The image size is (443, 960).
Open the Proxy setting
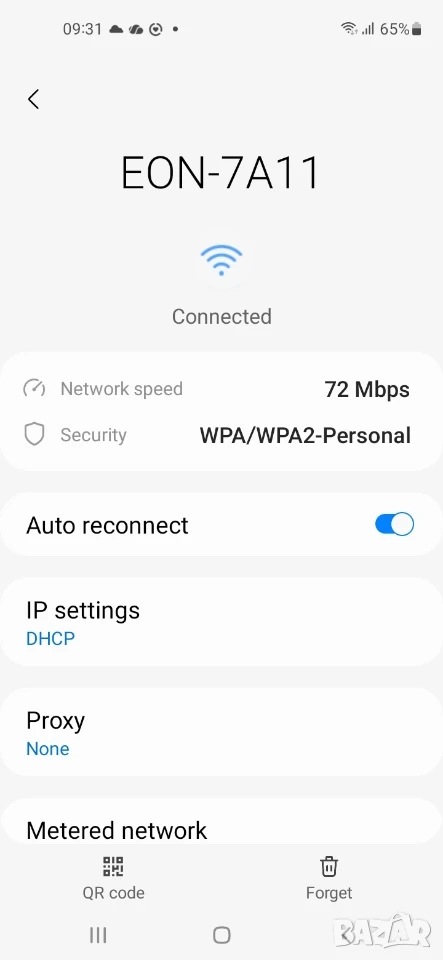[222, 732]
